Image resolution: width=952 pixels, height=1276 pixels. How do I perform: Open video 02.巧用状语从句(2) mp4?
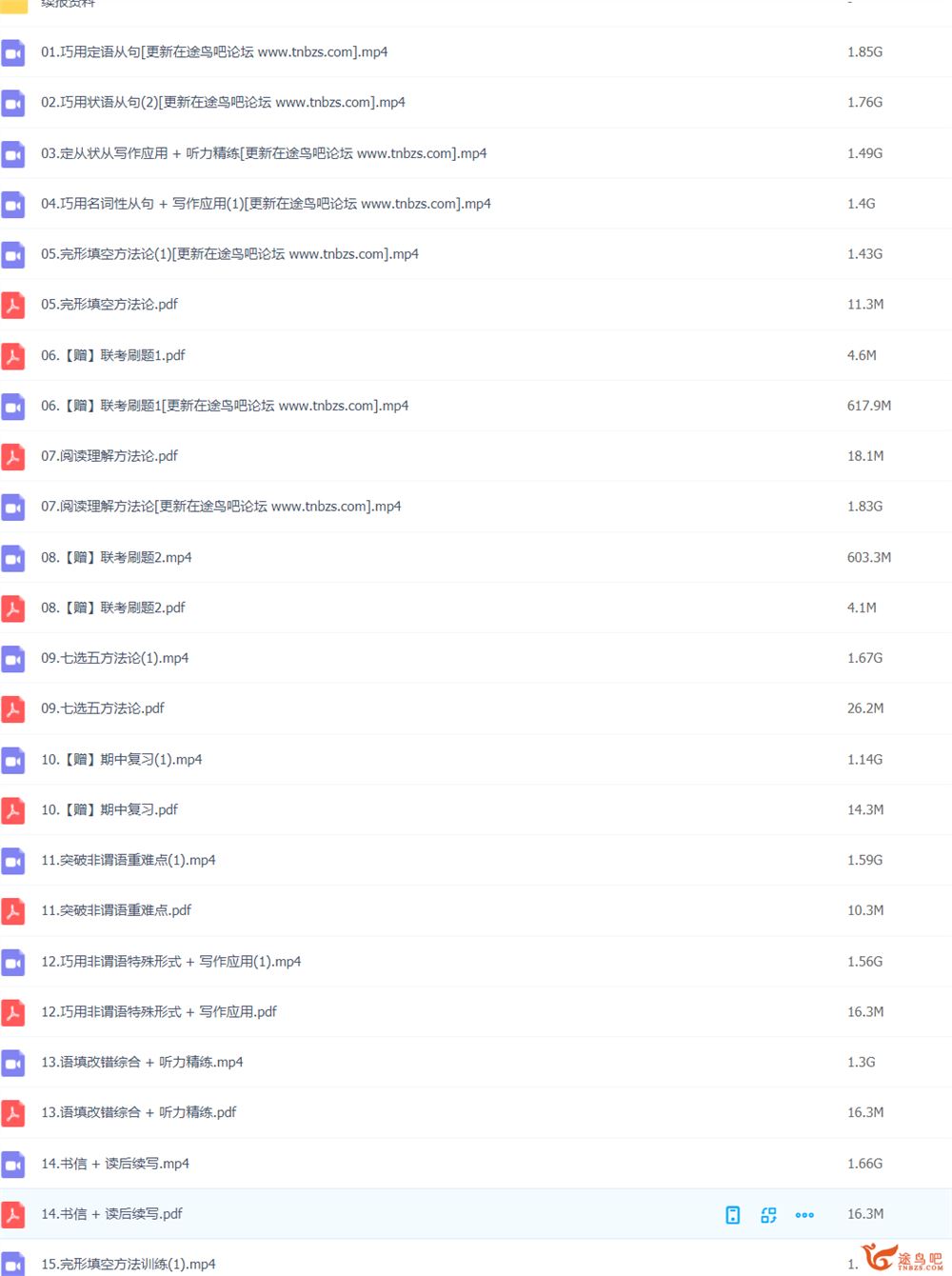pos(222,103)
